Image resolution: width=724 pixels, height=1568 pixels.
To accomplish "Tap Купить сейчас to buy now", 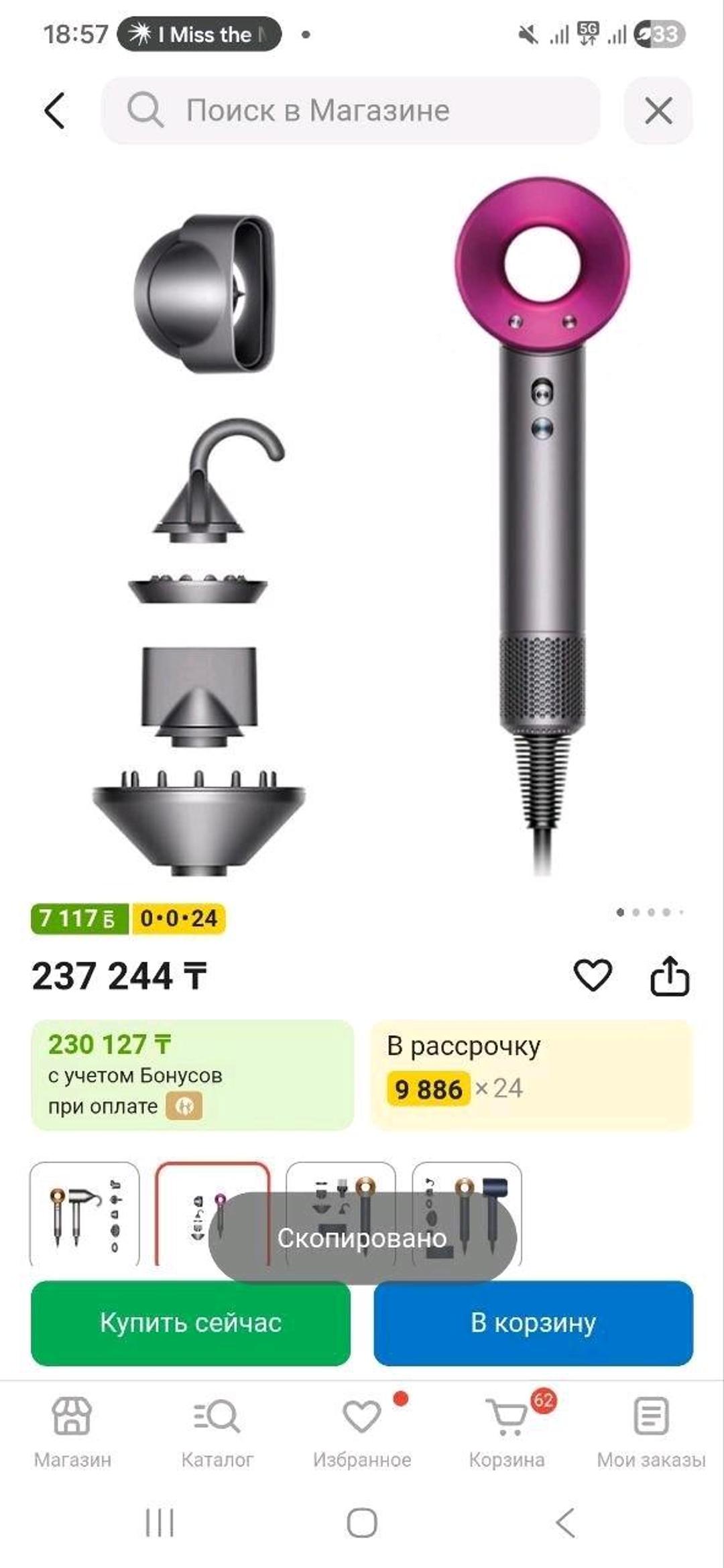I will tap(190, 1323).
